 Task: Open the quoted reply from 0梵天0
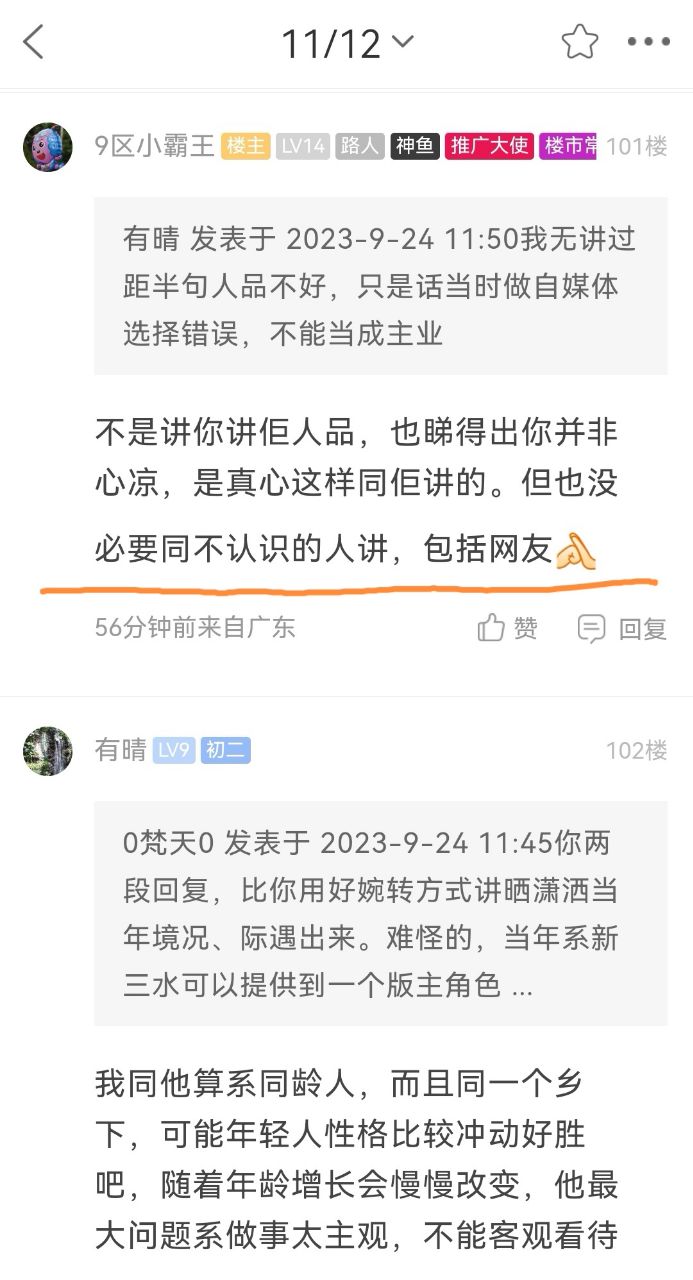pyautogui.click(x=380, y=914)
